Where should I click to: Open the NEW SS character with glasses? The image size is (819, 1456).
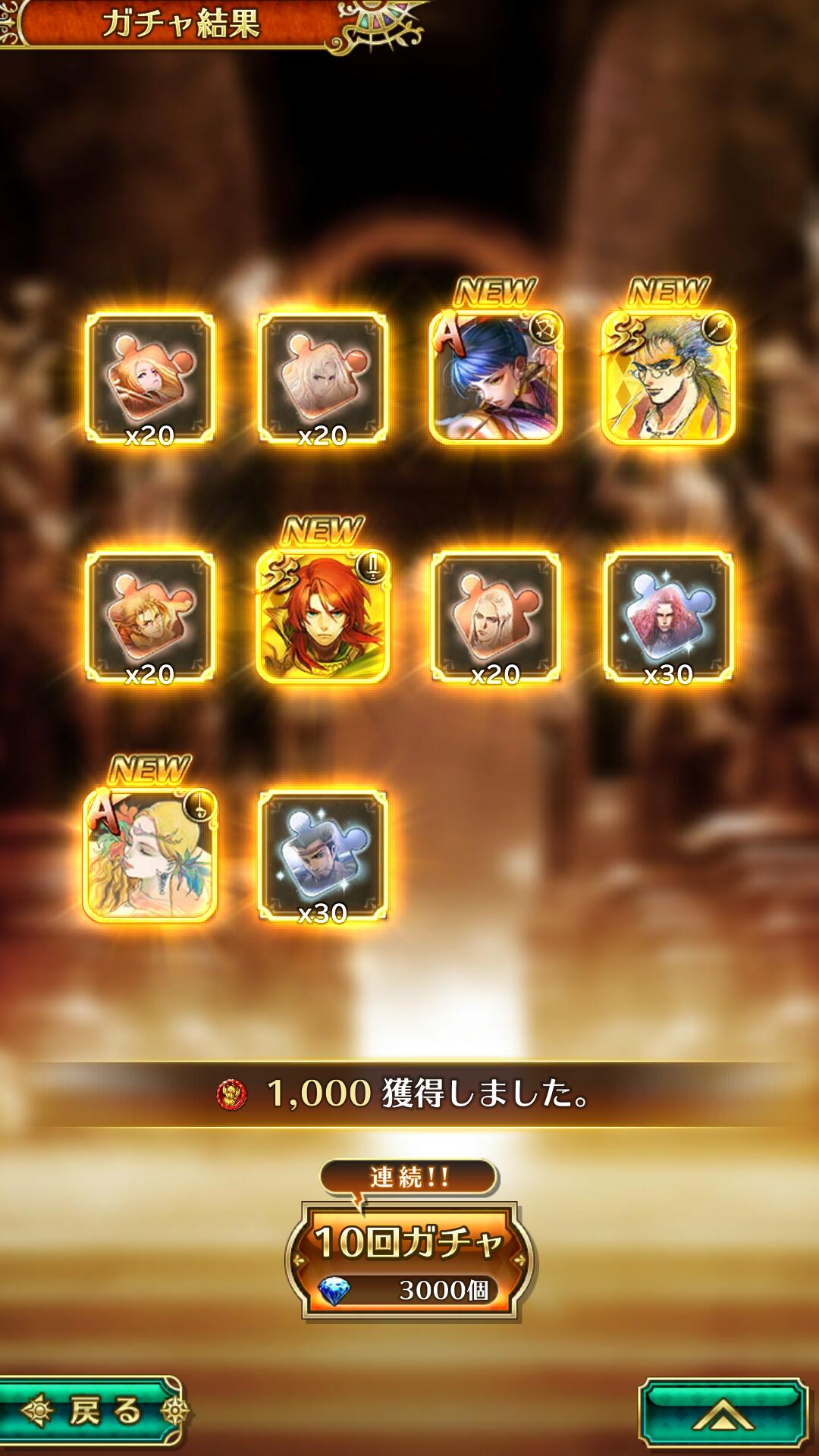(x=668, y=378)
